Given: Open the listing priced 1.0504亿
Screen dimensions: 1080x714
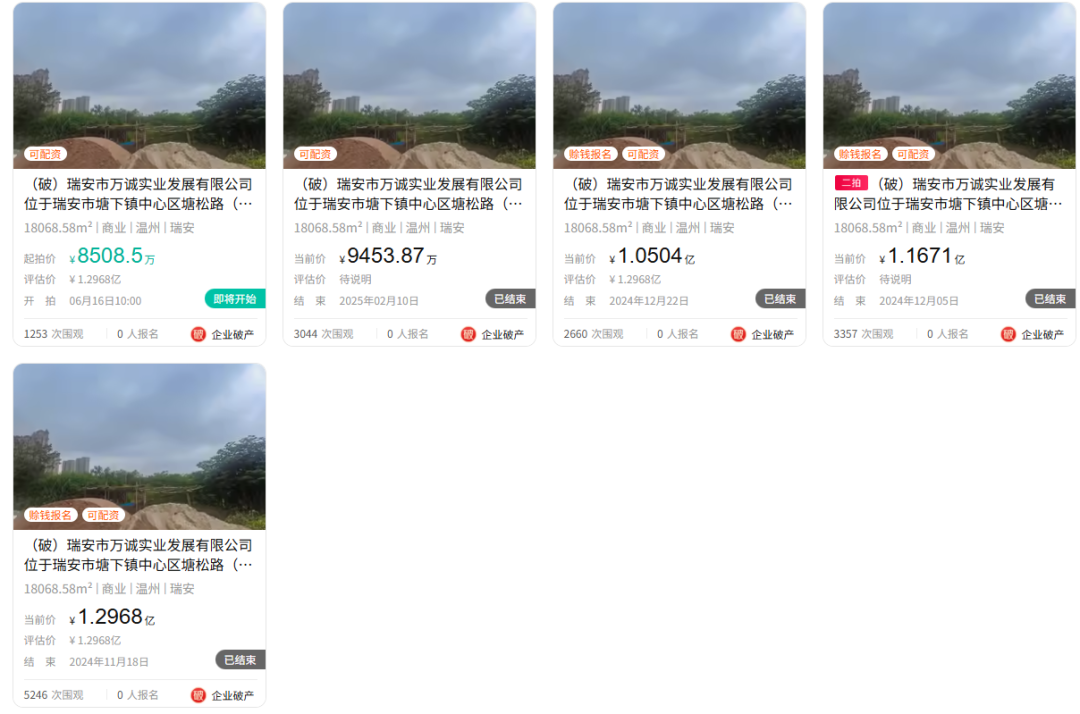Looking at the screenshot, I should click(x=679, y=194).
